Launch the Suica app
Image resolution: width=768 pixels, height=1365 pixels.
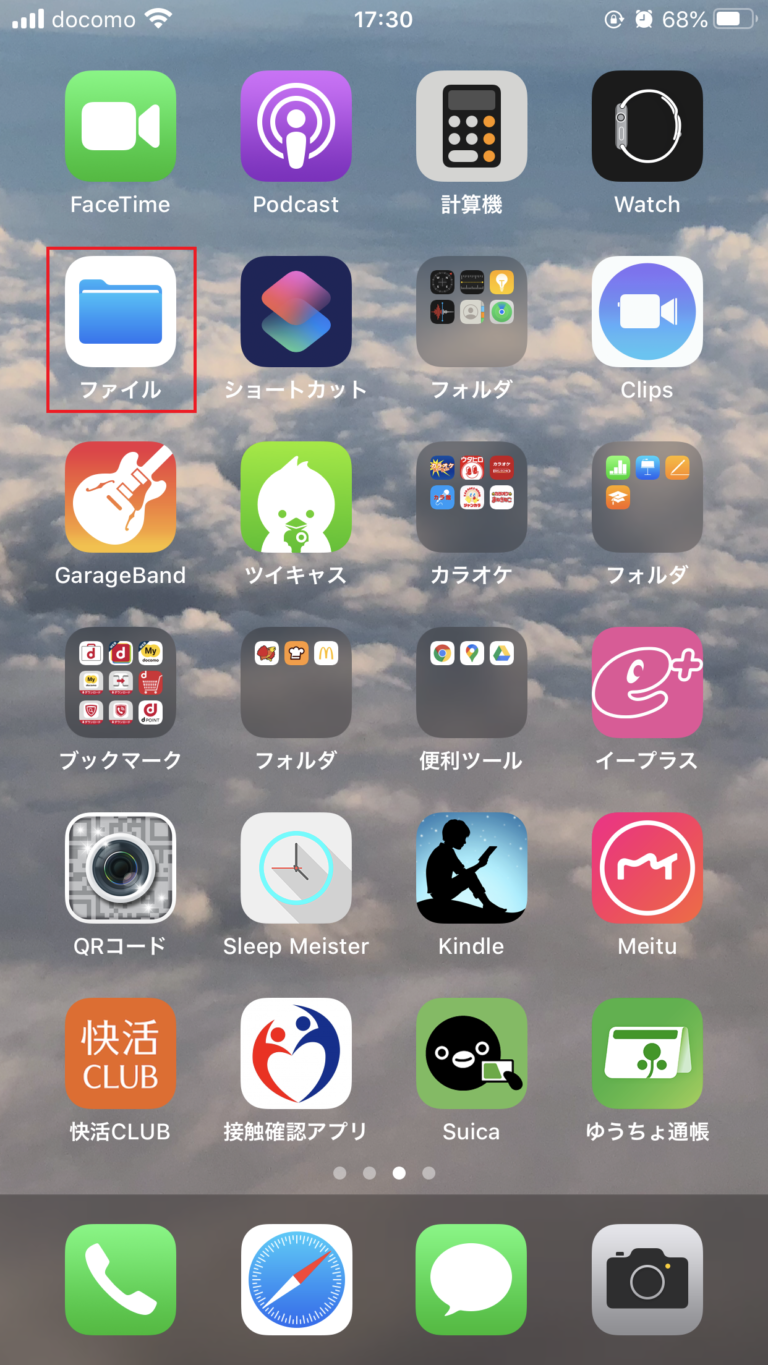click(471, 1053)
